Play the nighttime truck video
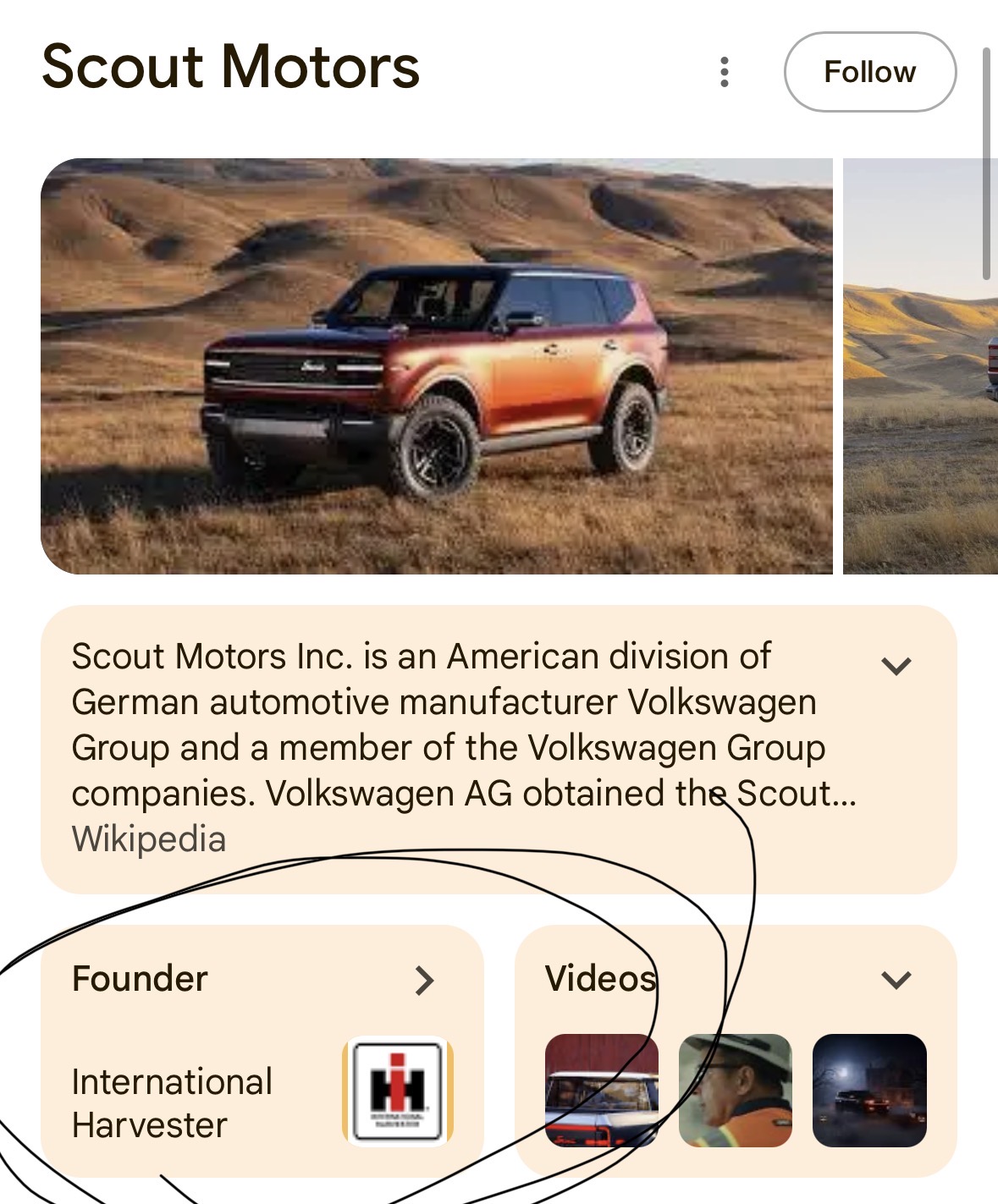The height and width of the screenshot is (1204, 998). click(869, 1090)
